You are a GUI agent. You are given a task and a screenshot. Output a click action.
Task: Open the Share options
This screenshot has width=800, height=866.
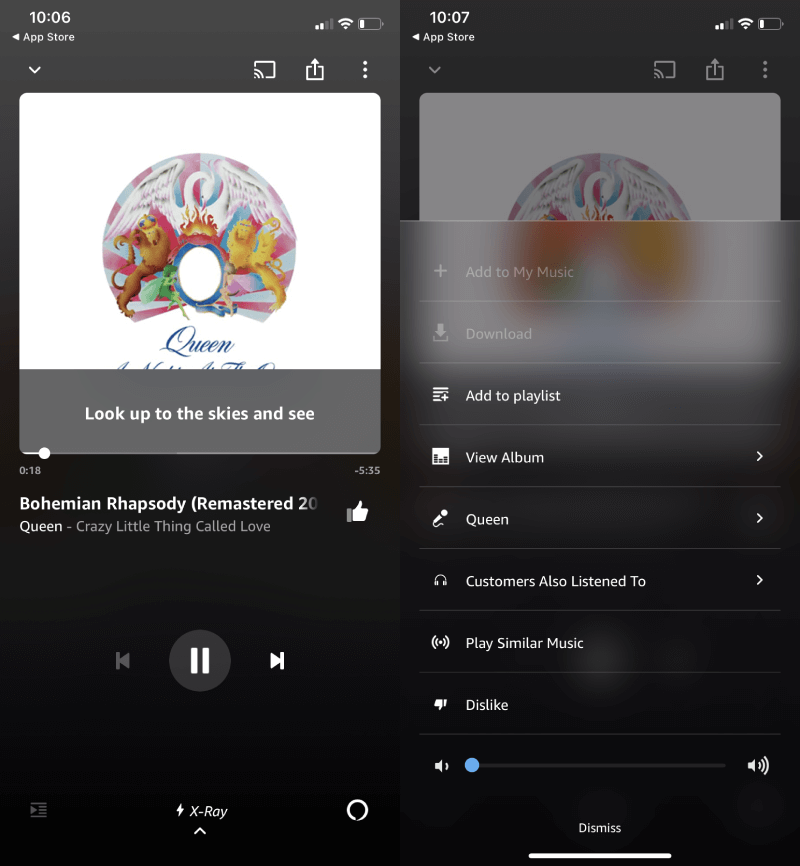coord(314,70)
